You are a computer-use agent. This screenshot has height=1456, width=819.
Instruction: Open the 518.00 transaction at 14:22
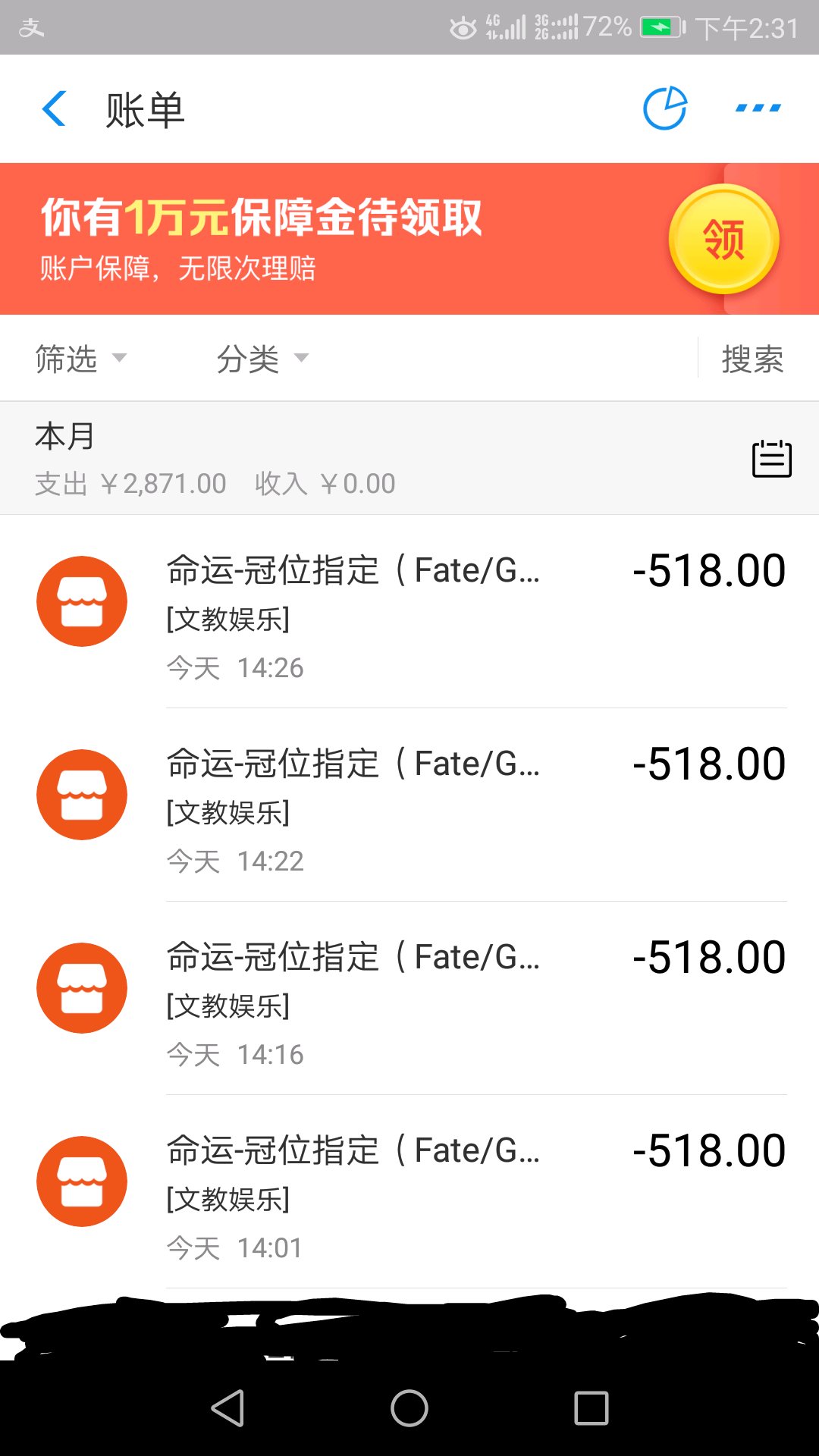[x=409, y=805]
